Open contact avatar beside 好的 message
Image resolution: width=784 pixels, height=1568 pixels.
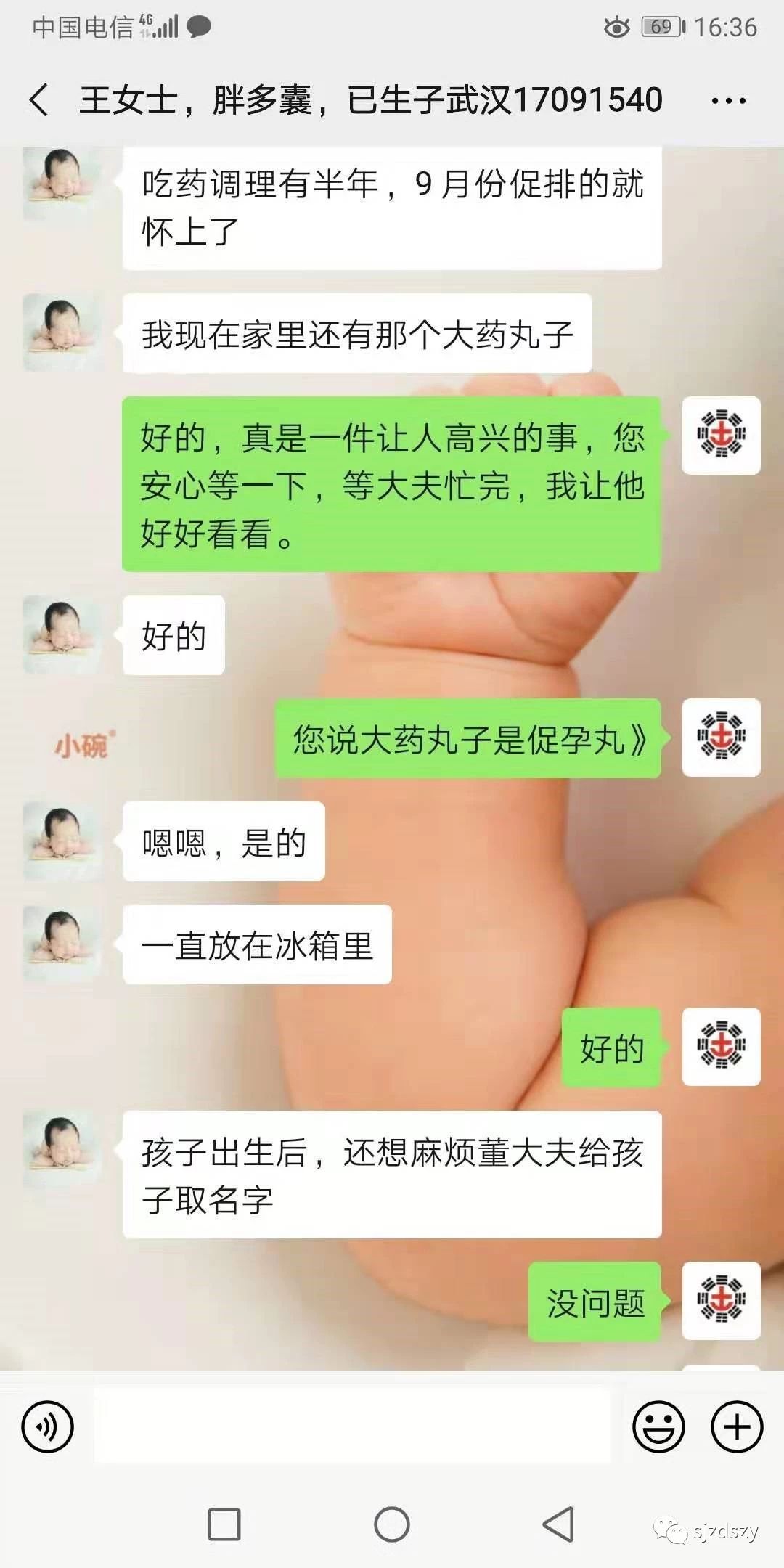62,634
